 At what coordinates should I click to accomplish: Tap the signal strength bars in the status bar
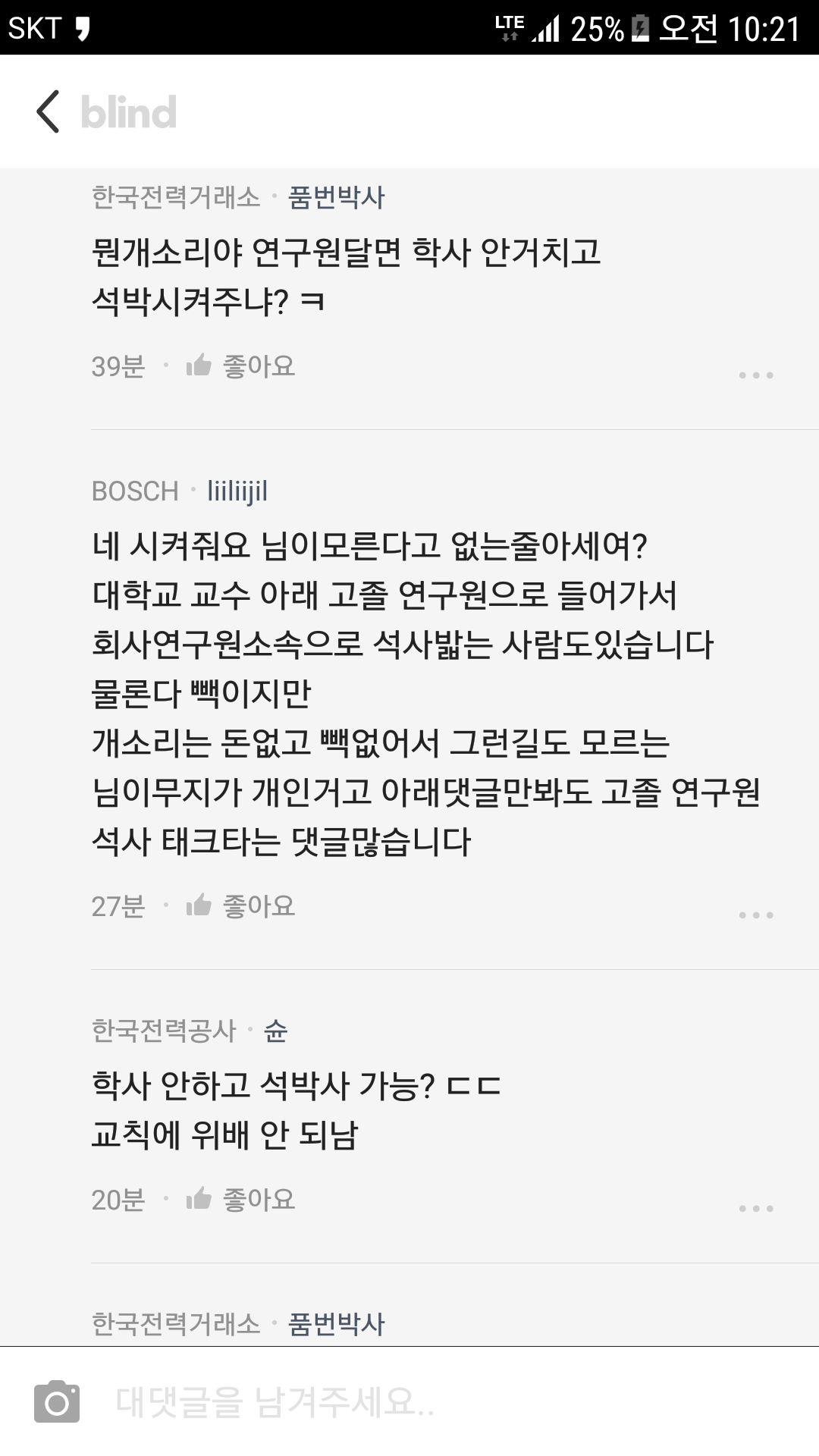point(544,24)
